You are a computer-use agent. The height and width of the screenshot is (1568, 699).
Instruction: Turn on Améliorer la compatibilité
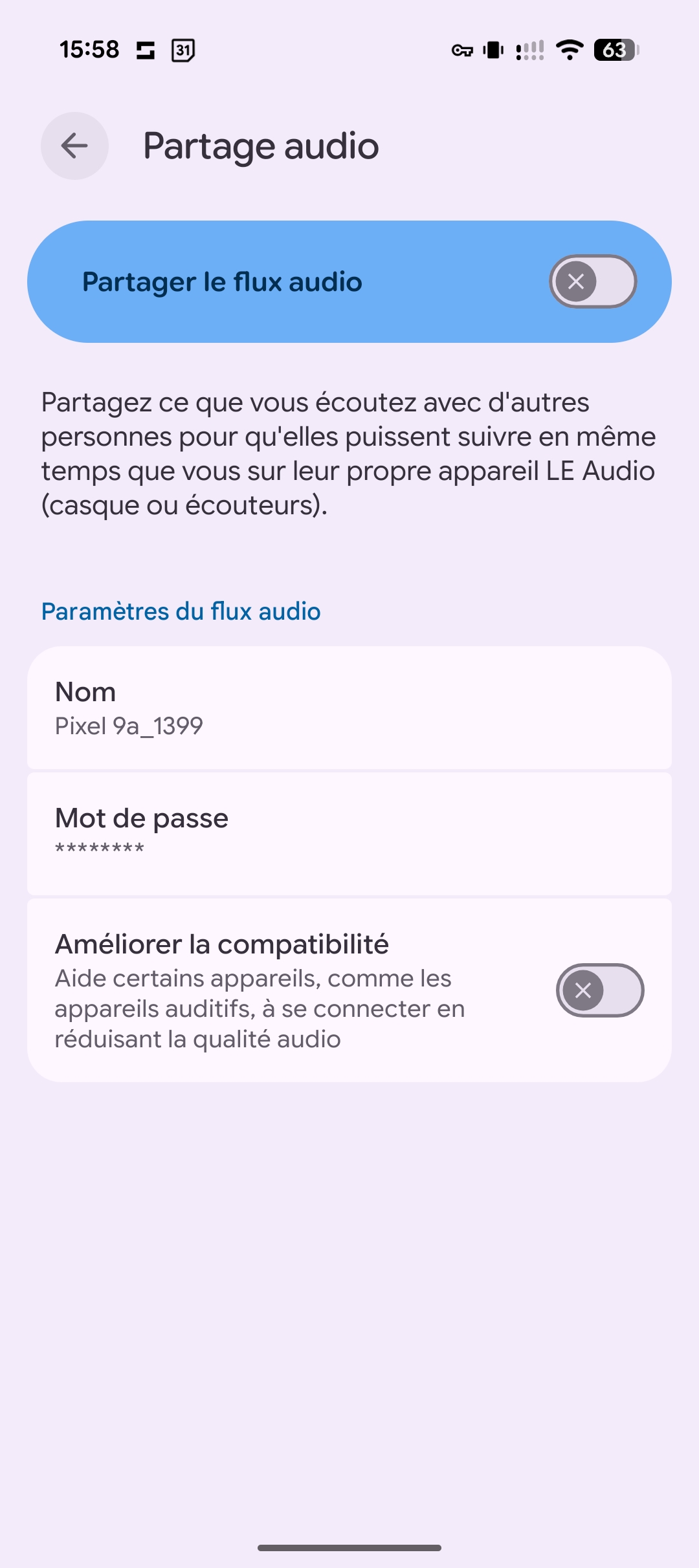coord(599,990)
